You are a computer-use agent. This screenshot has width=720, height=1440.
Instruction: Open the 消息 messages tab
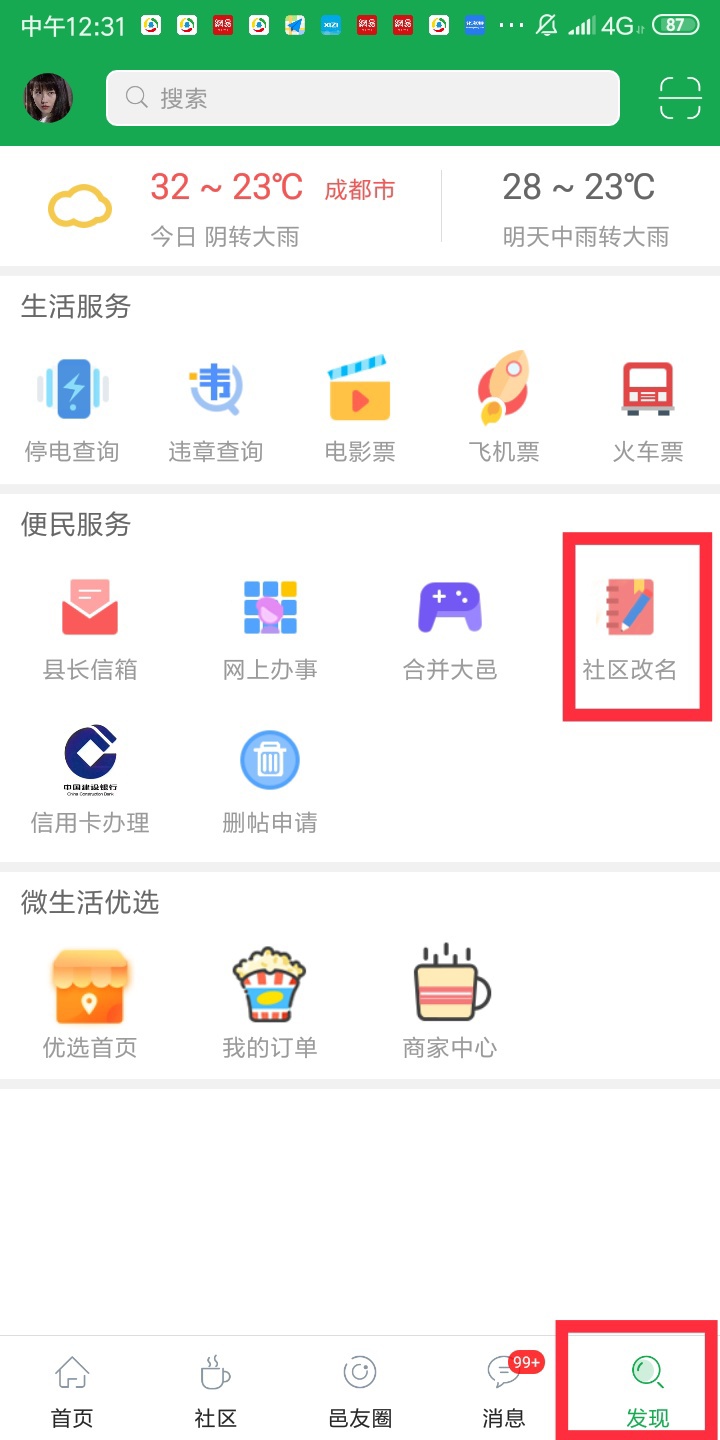coord(504,1390)
